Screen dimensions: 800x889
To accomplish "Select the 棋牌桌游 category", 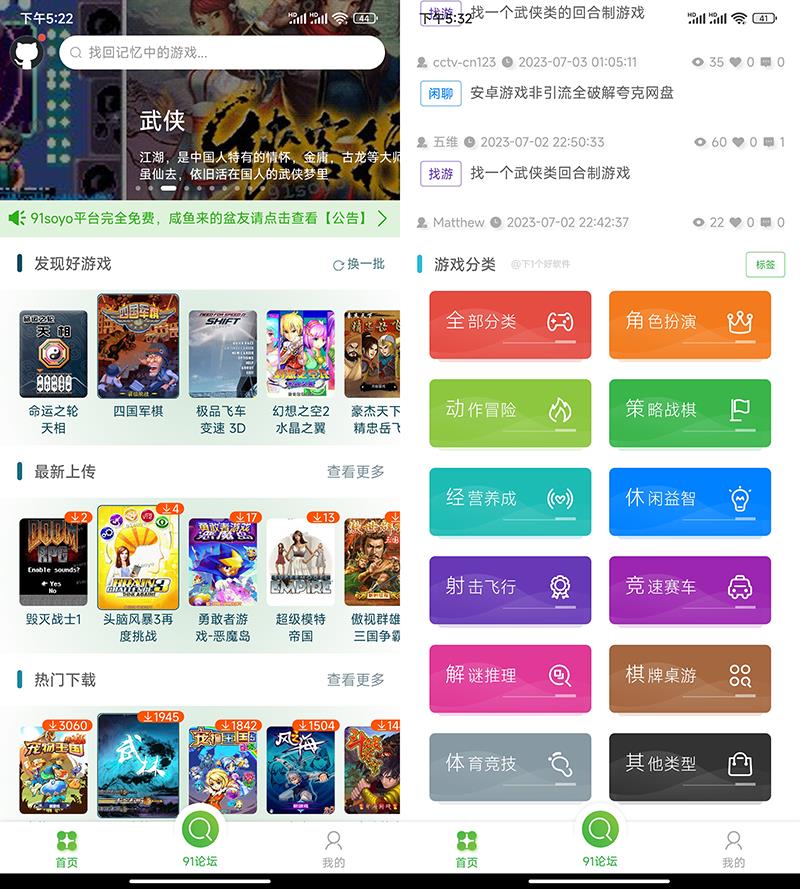I will pyautogui.click(x=690, y=676).
